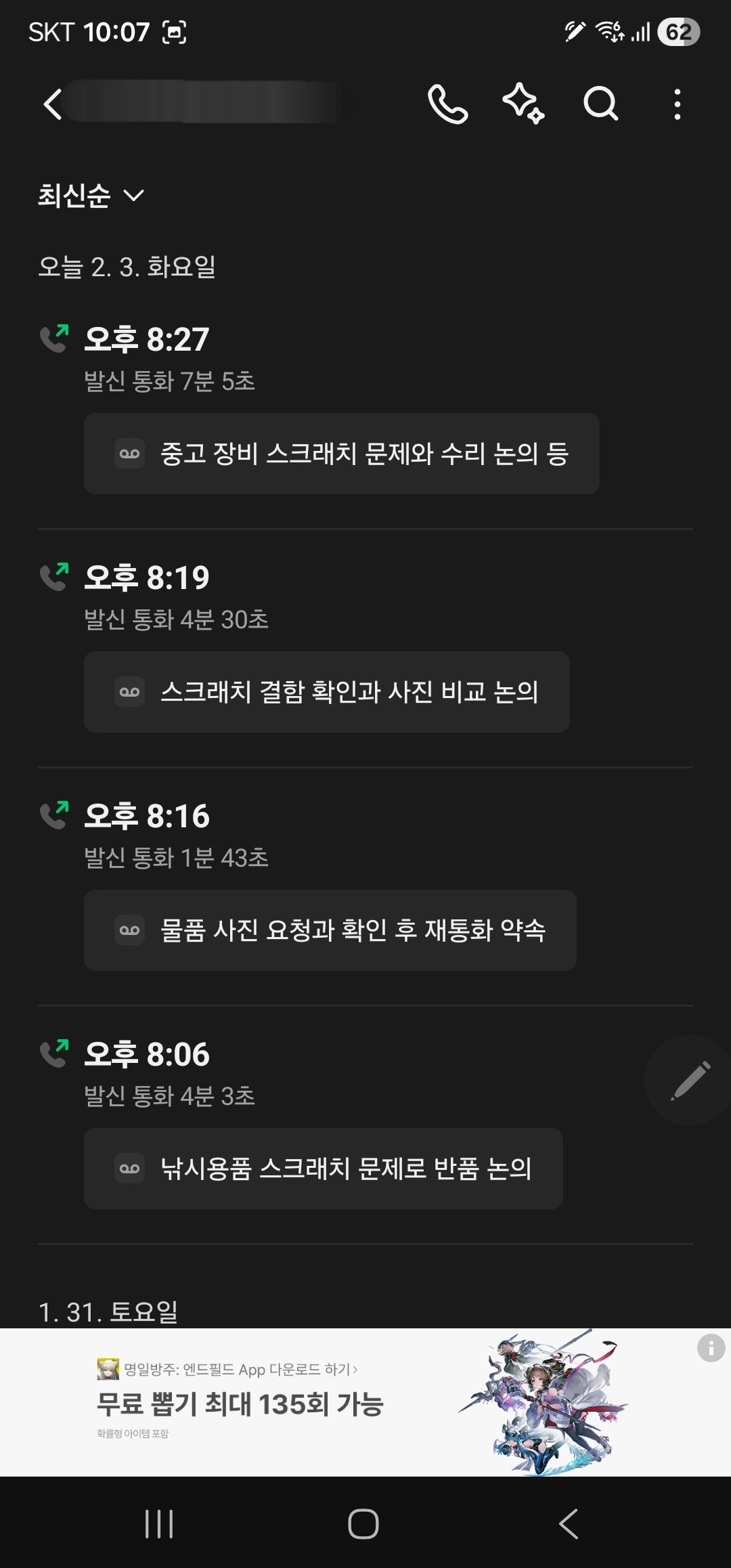This screenshot has height=1568, width=731.
Task: View summary 낚시용품 스크래치 문제로 반품 논의
Action: (x=323, y=1169)
